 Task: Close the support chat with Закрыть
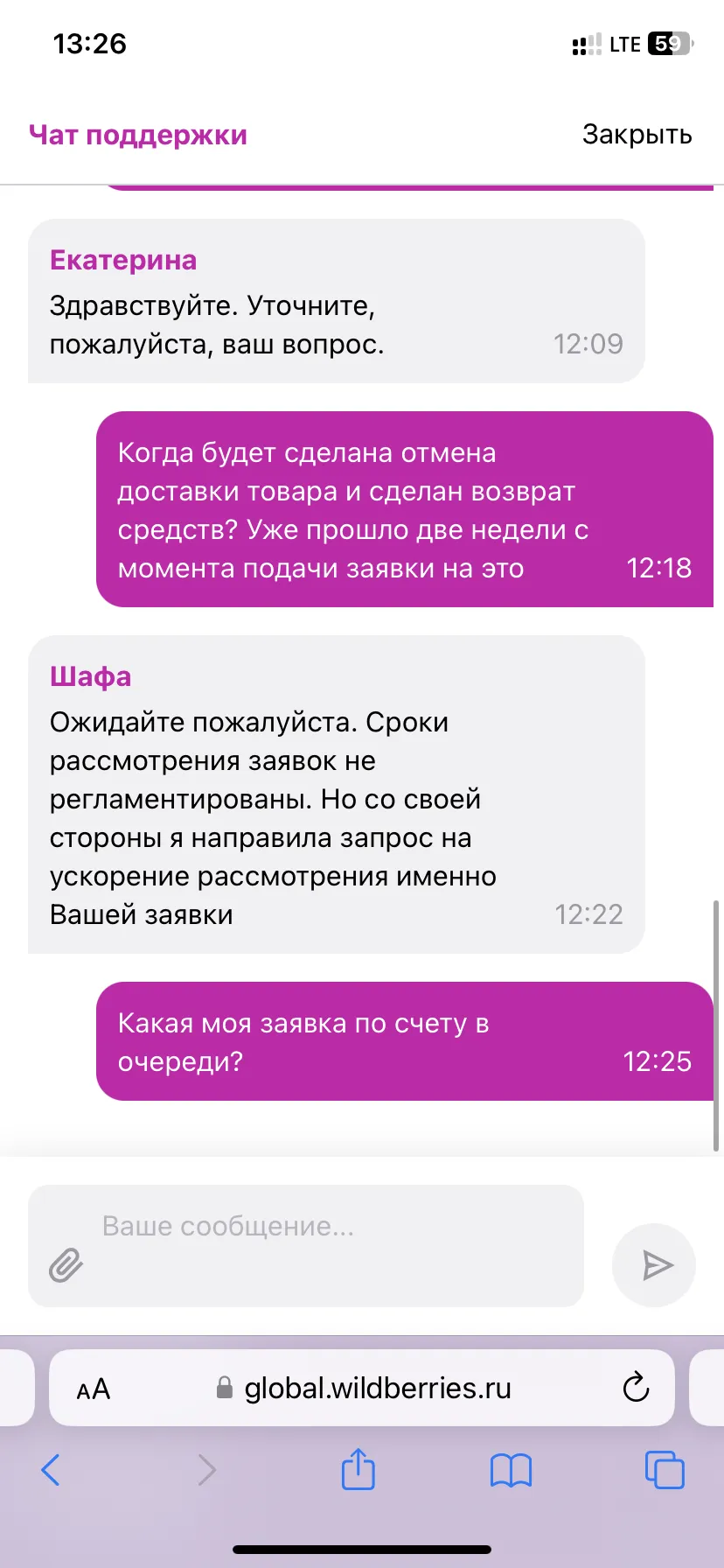[x=637, y=135]
